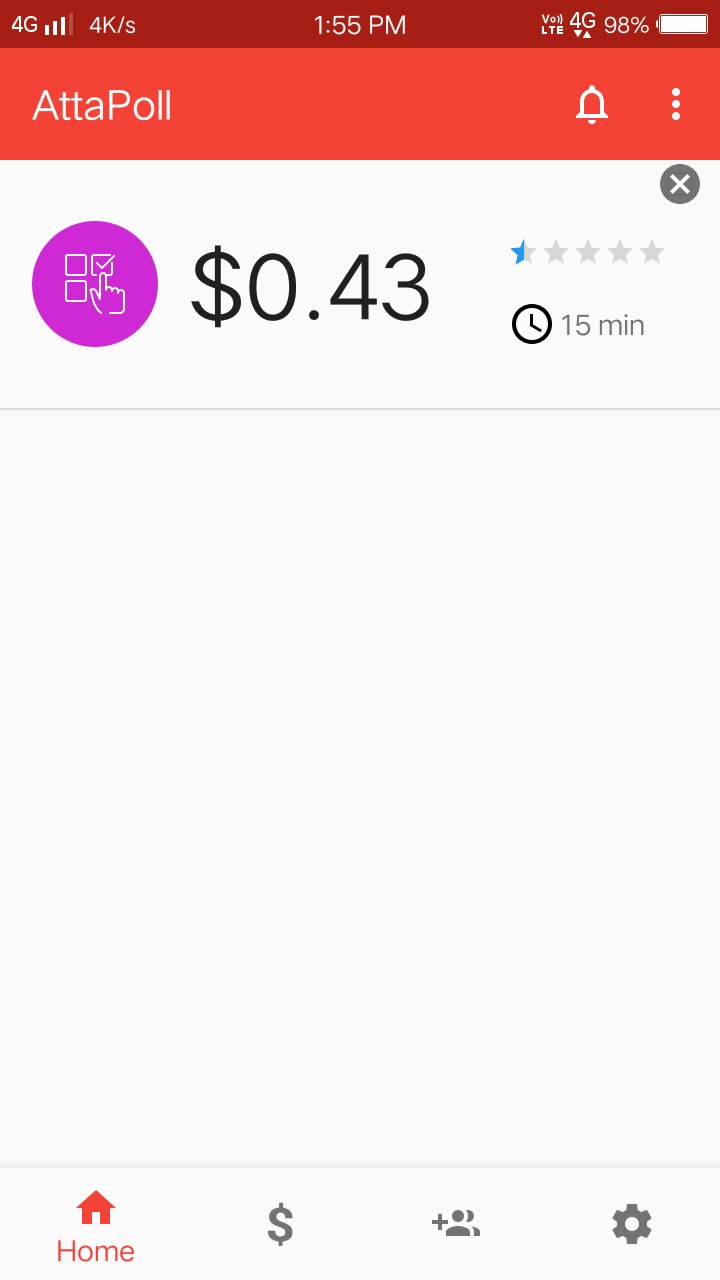This screenshot has height=1280, width=720.
Task: Start the $0.43 survey
Action: [x=360, y=285]
